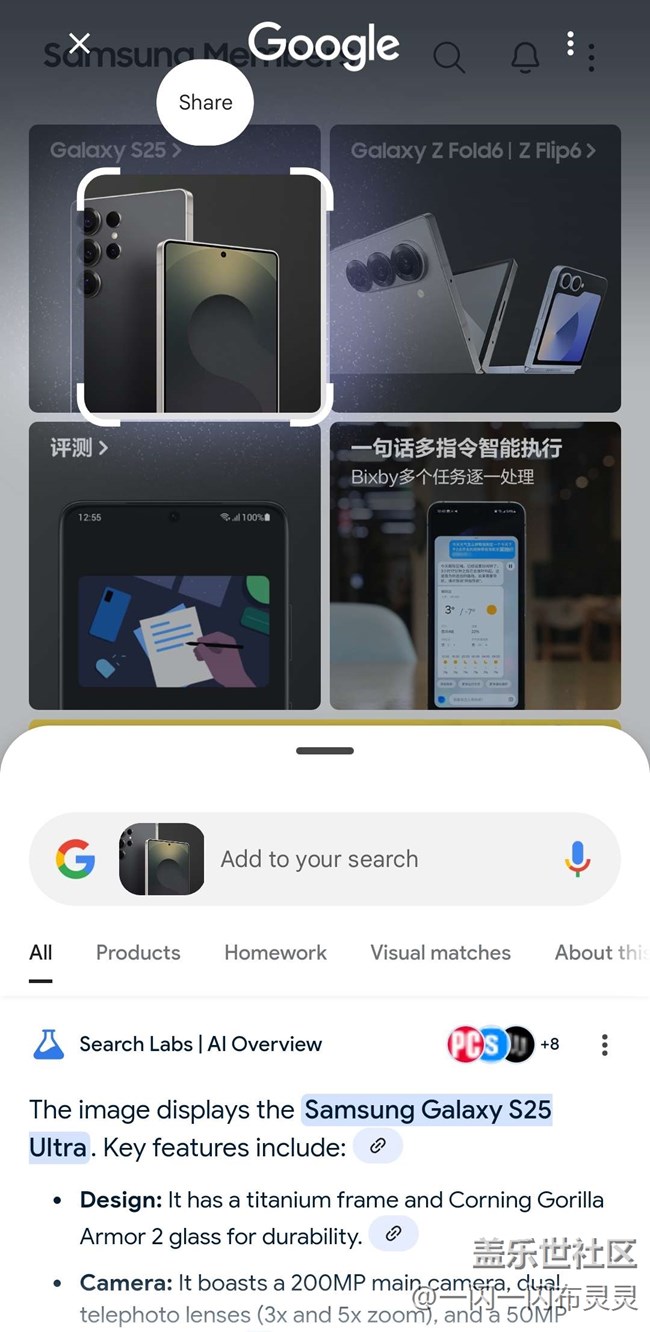
Task: Tap the search image thumbnail in search bar
Action: [x=162, y=859]
